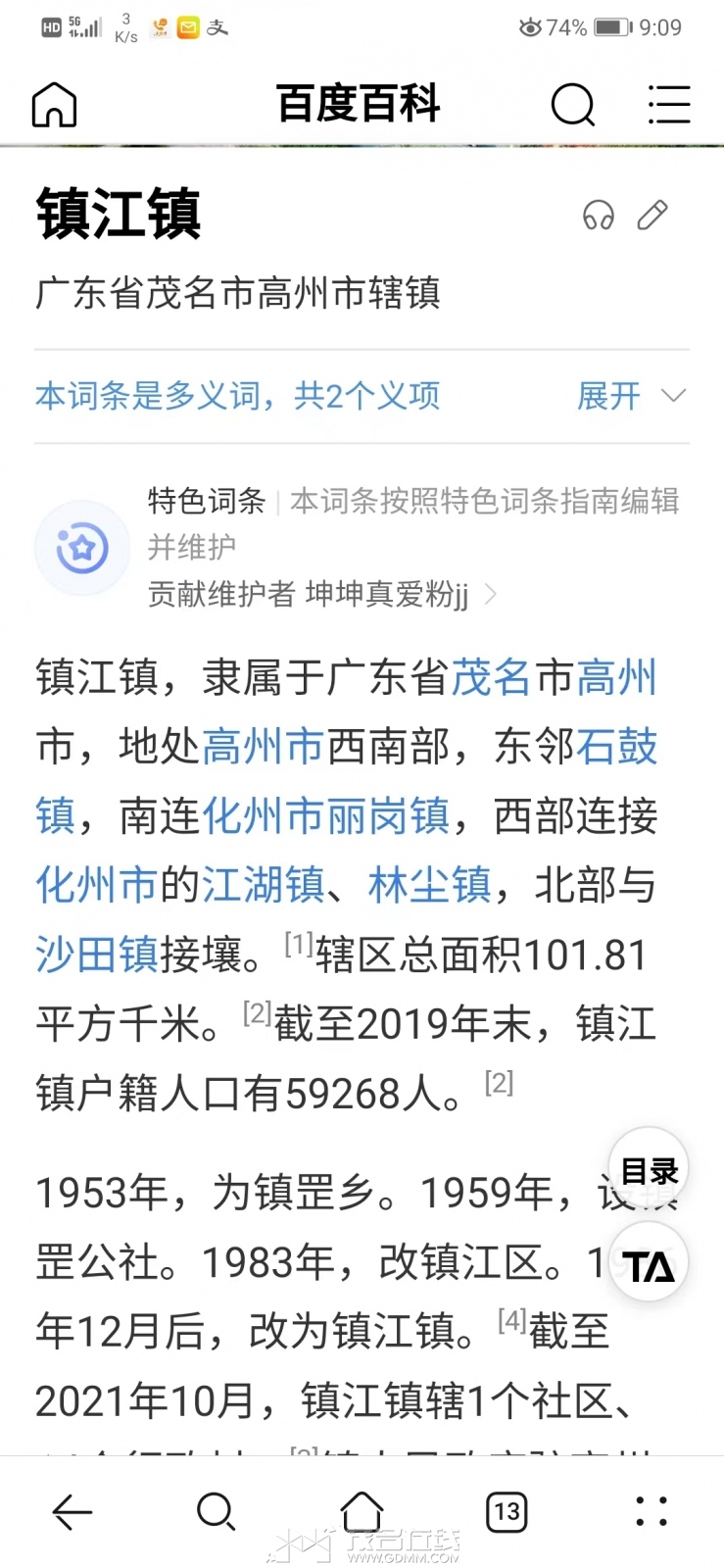Listen to the entry with headphone icon

(598, 215)
